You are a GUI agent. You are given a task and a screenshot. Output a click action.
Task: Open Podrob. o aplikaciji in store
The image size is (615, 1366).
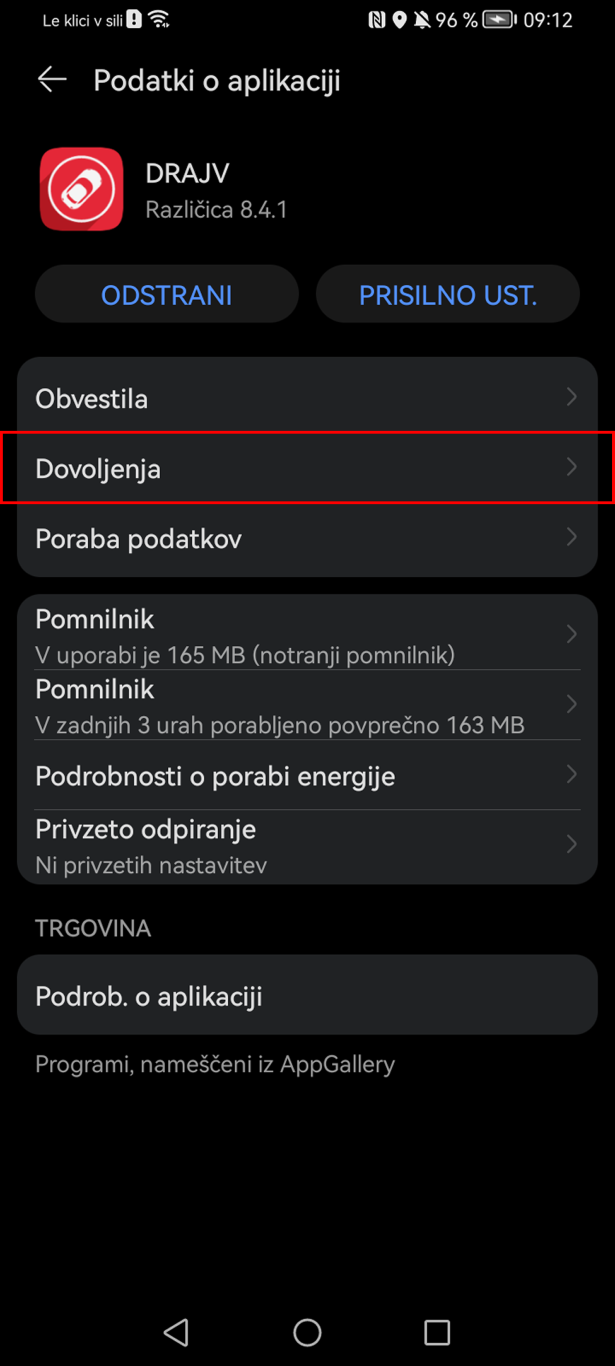(x=307, y=995)
